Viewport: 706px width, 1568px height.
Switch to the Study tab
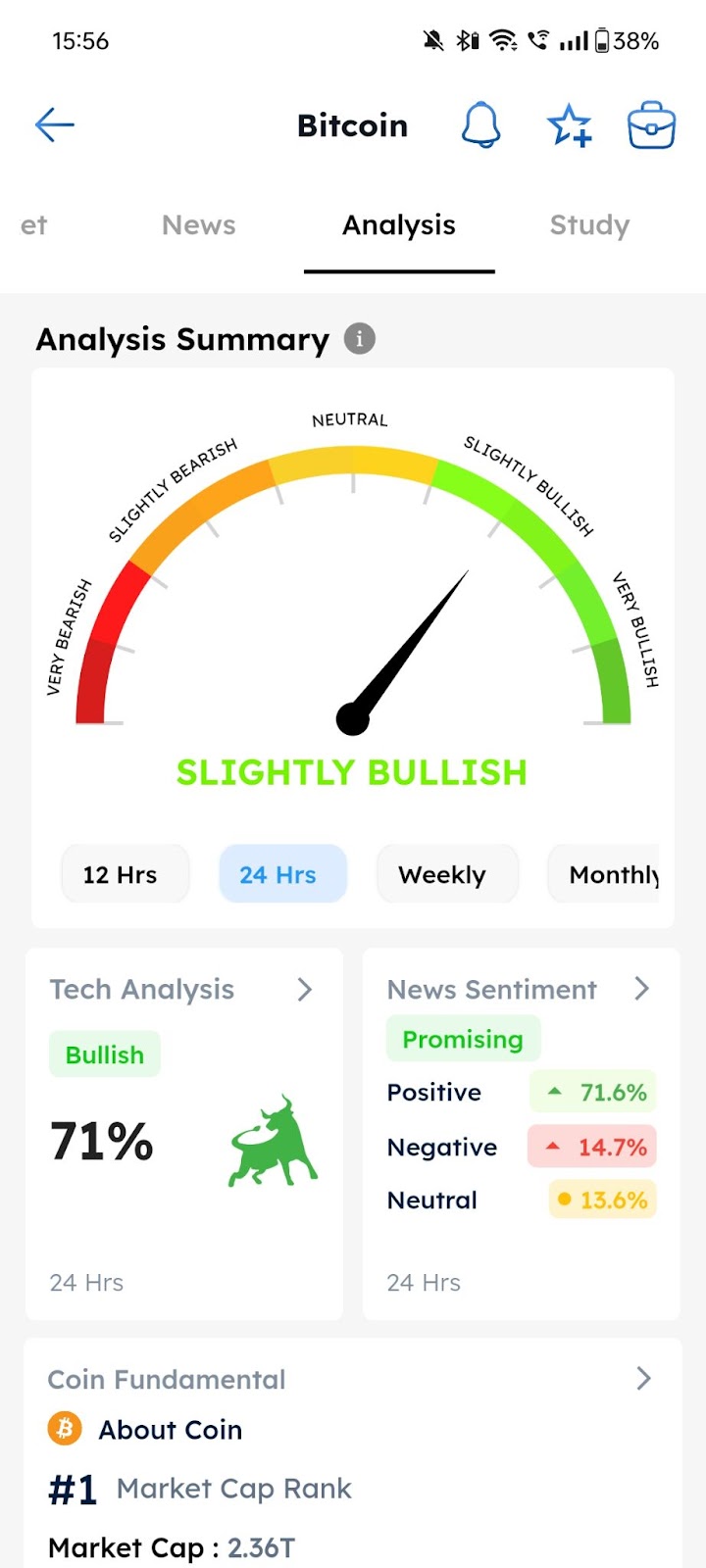click(589, 225)
